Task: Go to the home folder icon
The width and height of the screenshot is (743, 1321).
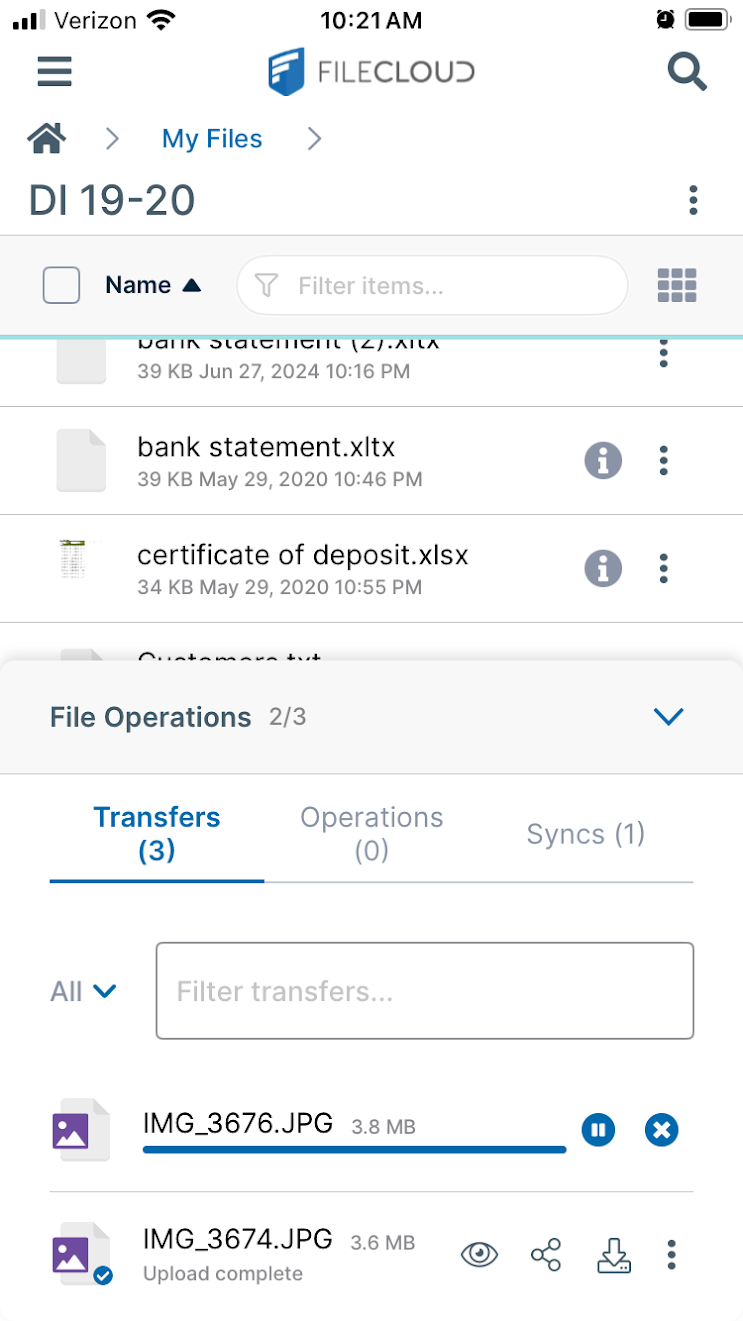Action: click(48, 139)
